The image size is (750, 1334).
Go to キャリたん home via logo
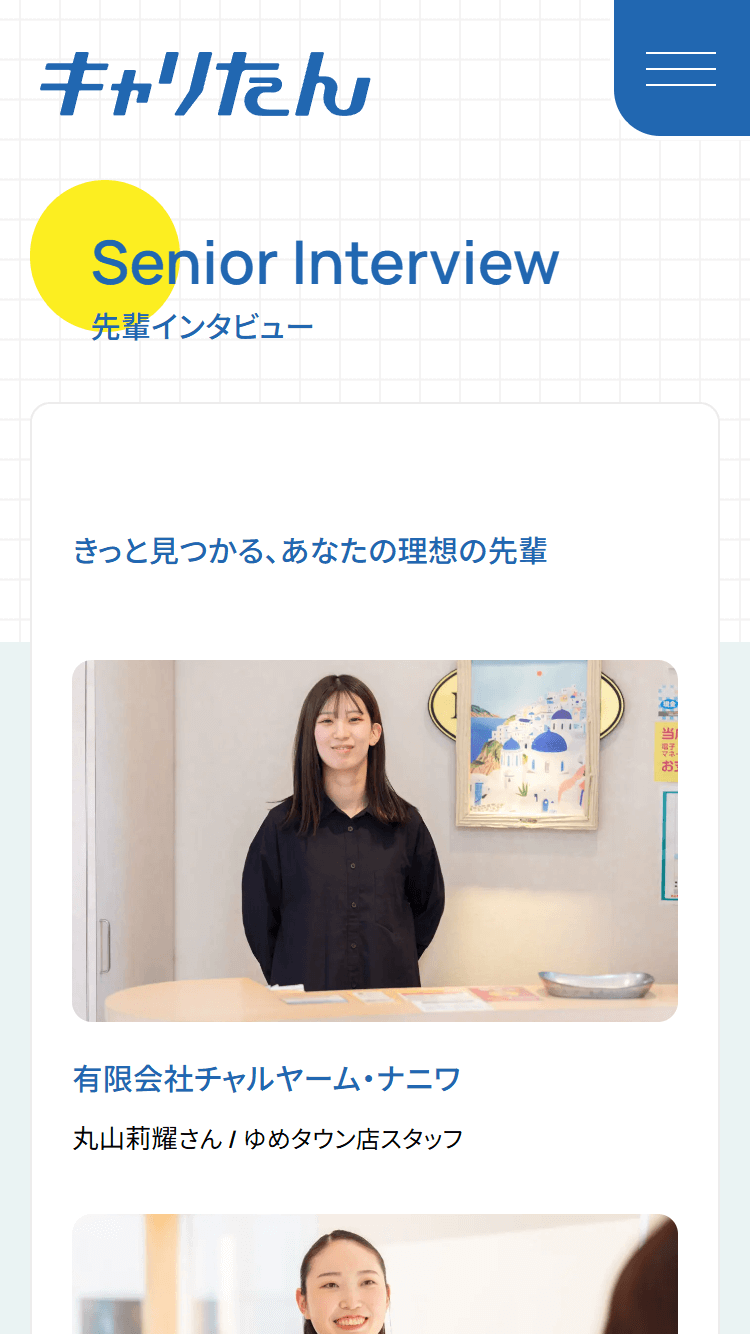[x=205, y=84]
